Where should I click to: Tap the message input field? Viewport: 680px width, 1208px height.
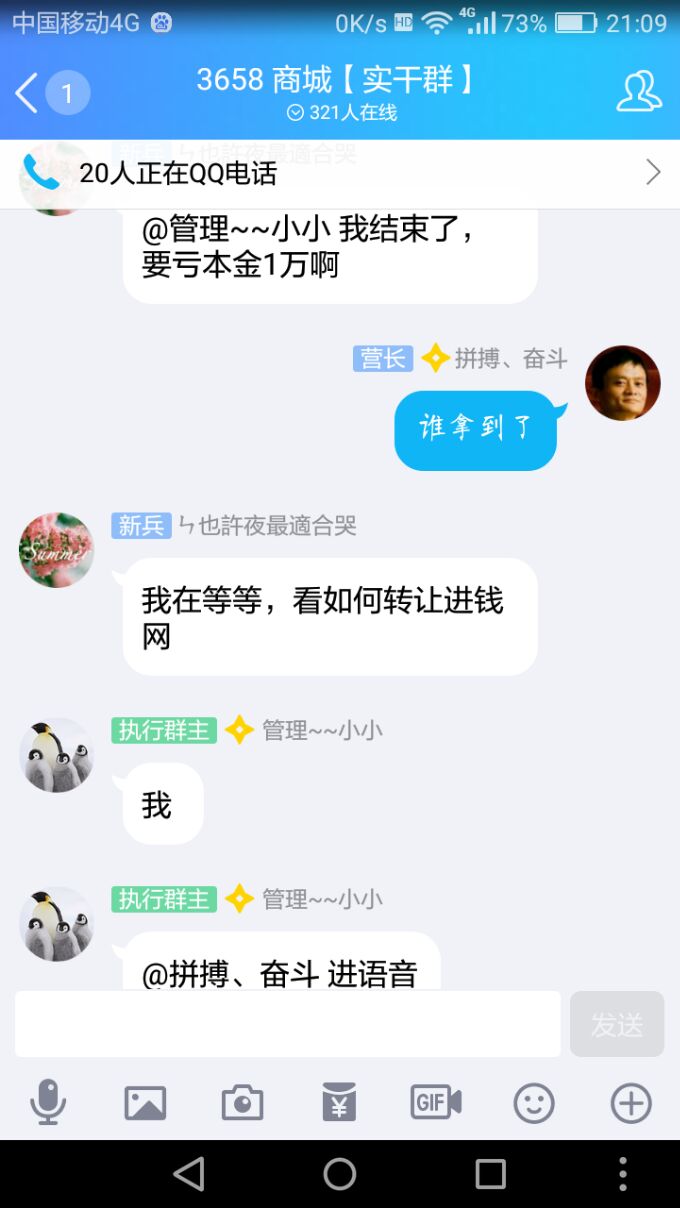(287, 1024)
